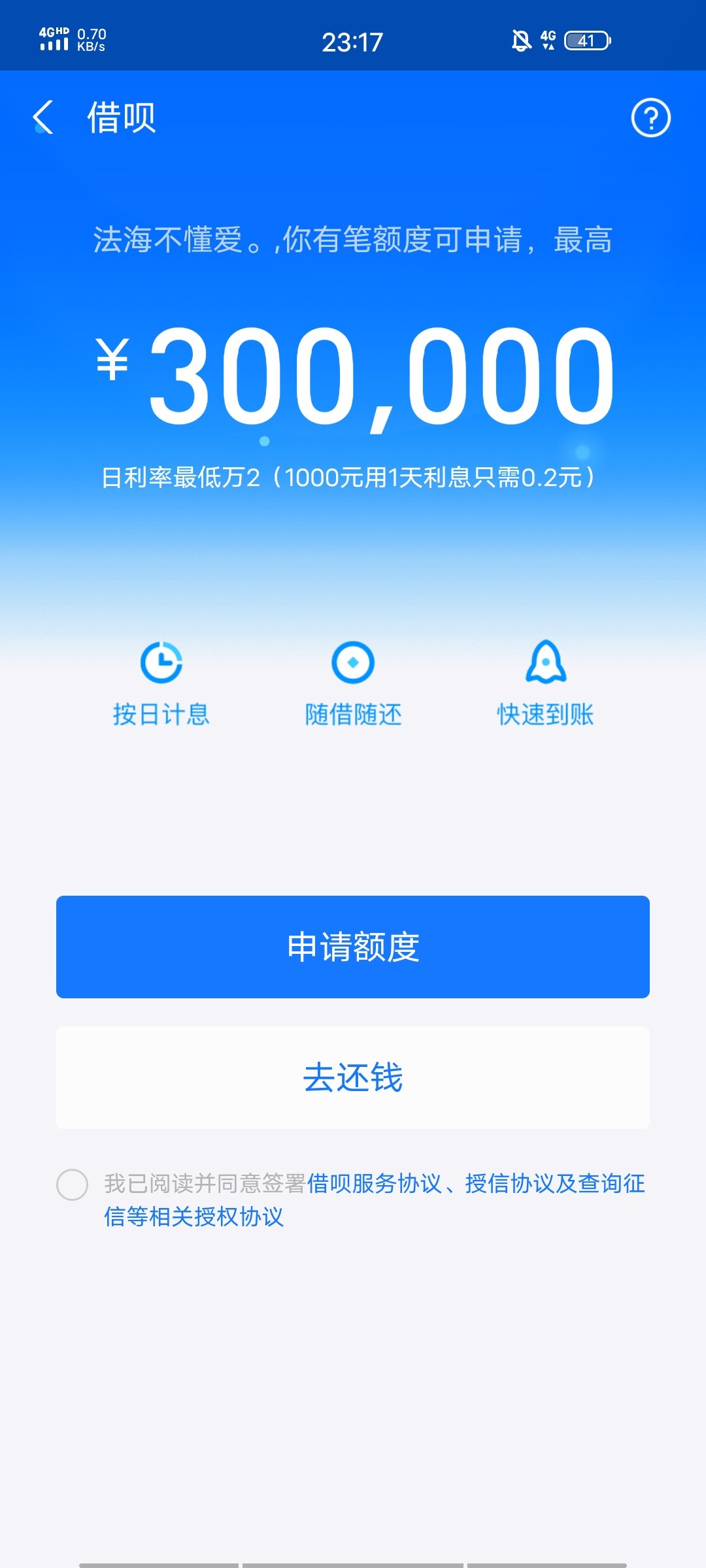Open the 借呗服务协议 link
The height and width of the screenshot is (1568, 706).
pyautogui.click(x=375, y=1183)
